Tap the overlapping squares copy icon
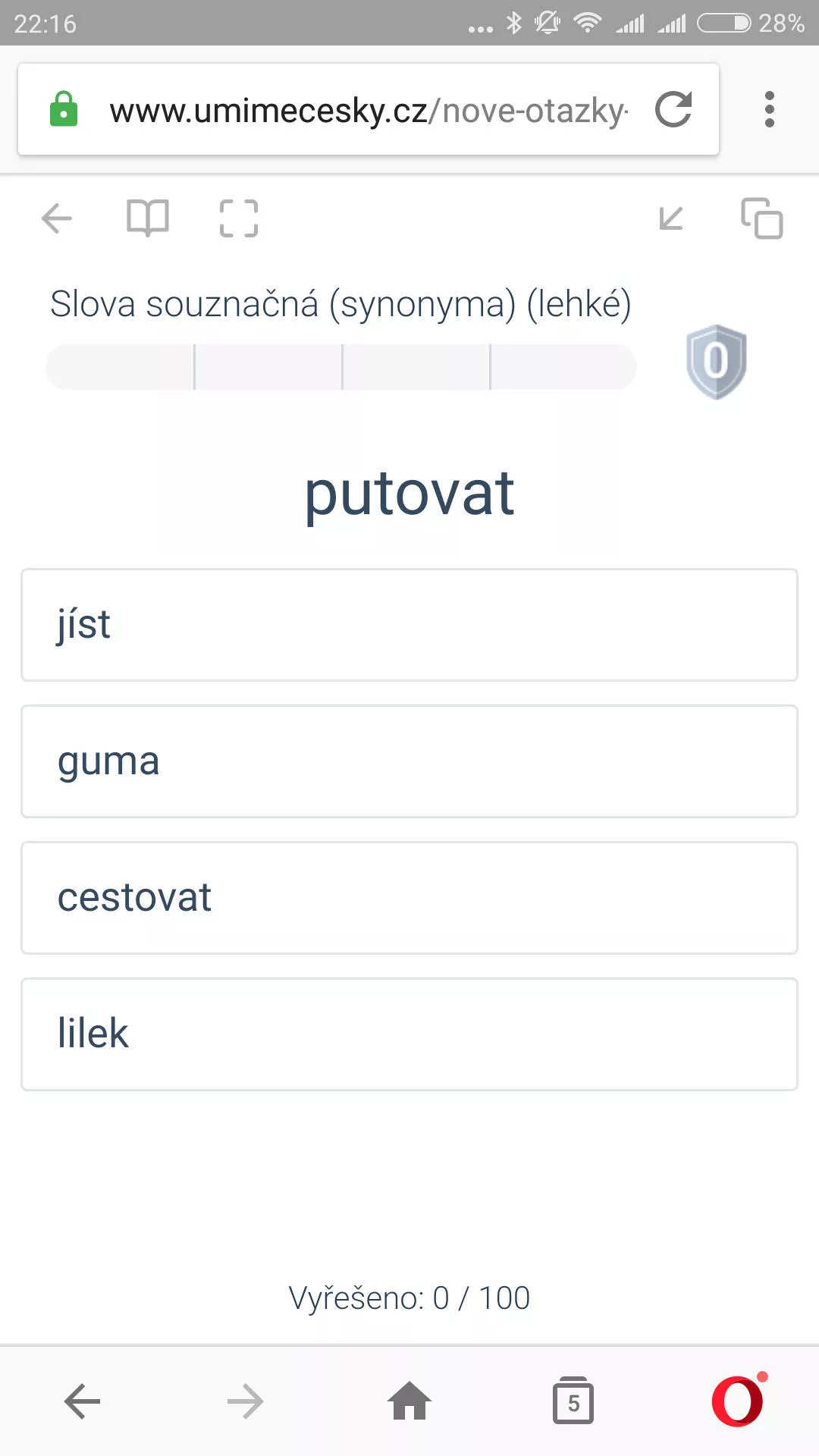 (x=761, y=218)
